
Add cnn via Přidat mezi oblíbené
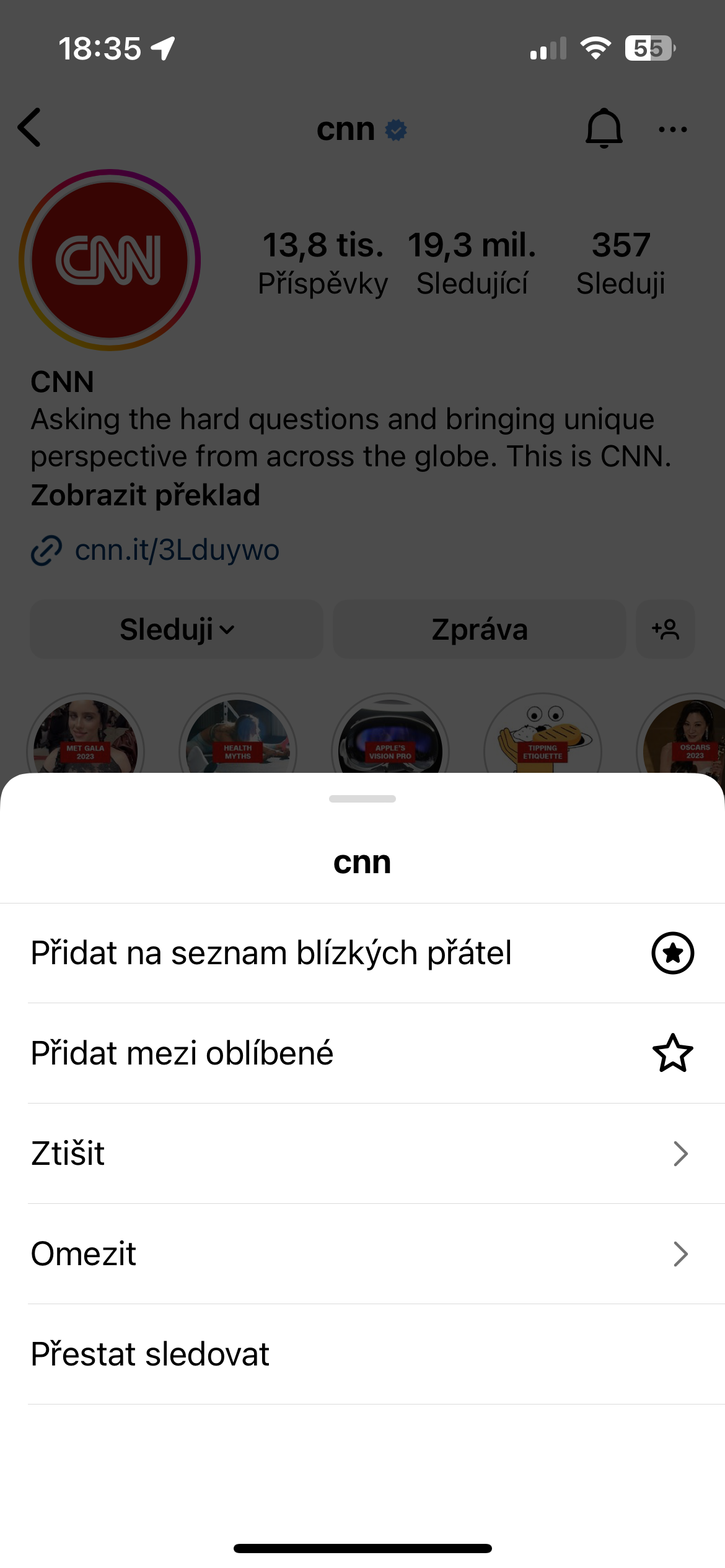tap(362, 1053)
